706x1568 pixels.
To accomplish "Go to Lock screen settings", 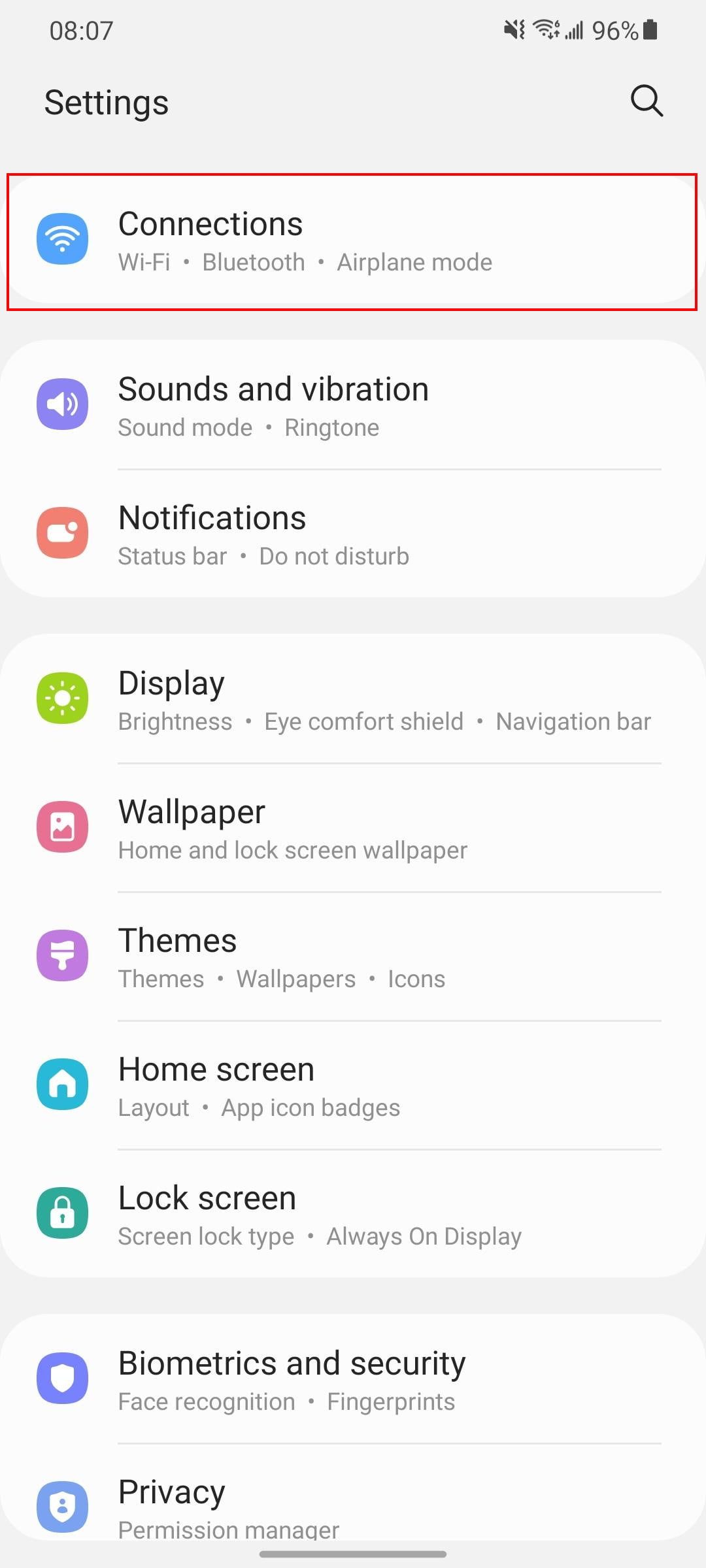I will [352, 1214].
